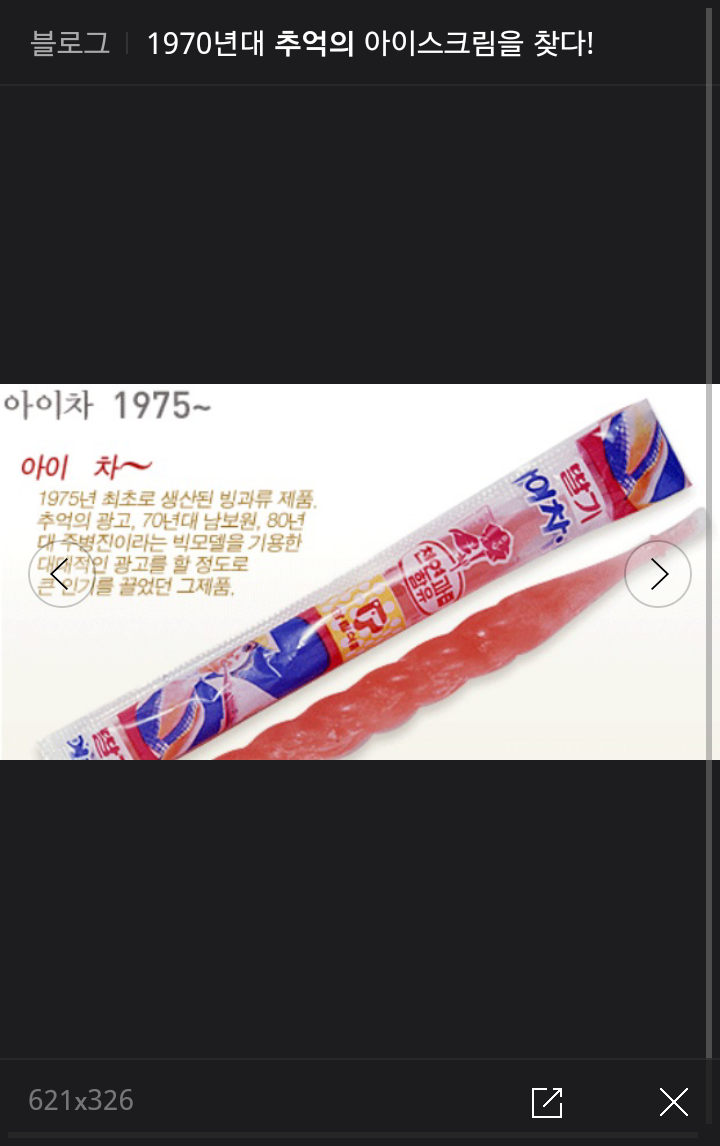The height and width of the screenshot is (1146, 720).
Task: Open the 1970년대 추억의 아이스크림 blog post title
Action: pyautogui.click(x=370, y=44)
